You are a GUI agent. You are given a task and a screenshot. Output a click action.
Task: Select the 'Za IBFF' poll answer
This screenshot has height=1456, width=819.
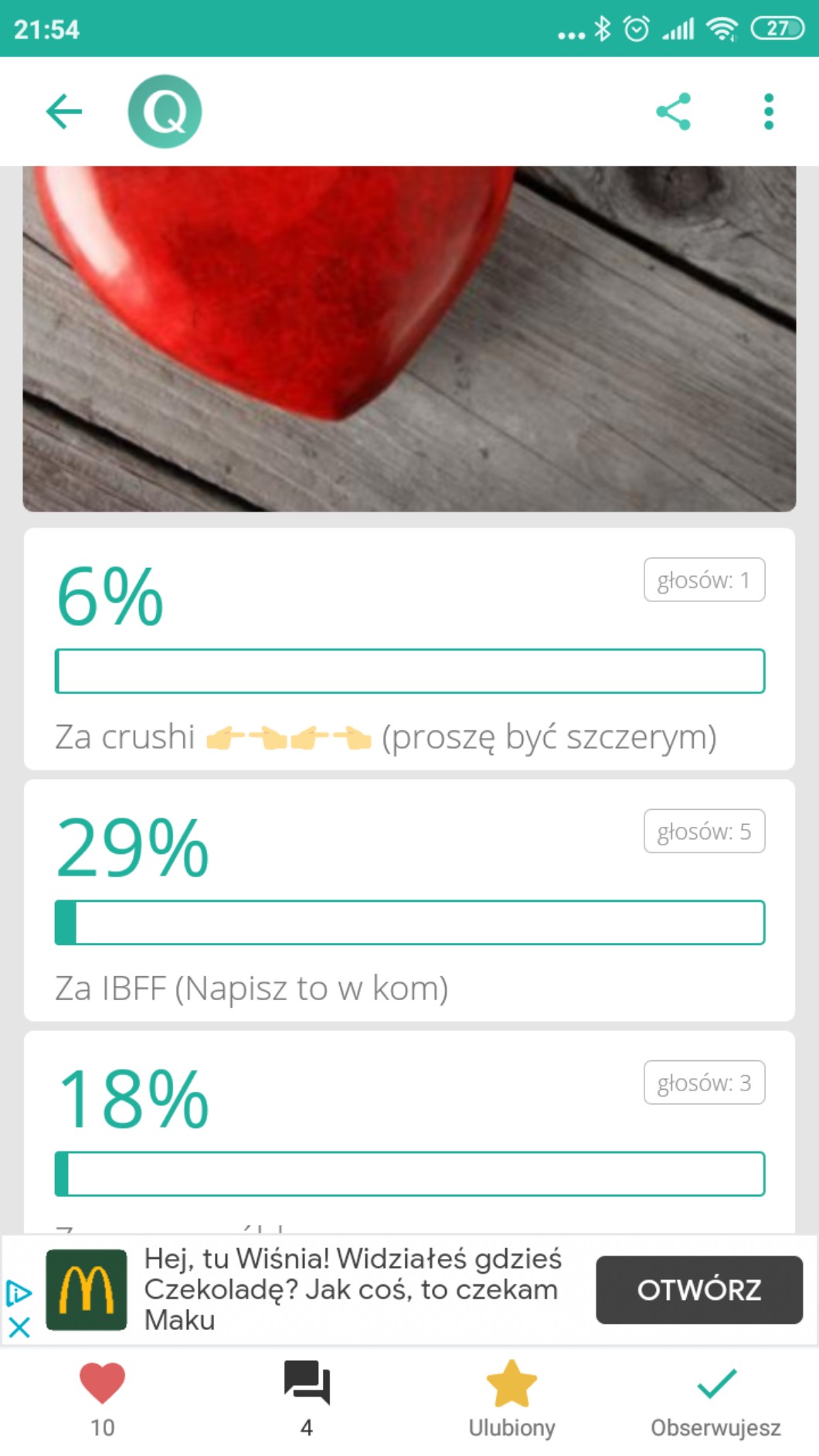409,900
